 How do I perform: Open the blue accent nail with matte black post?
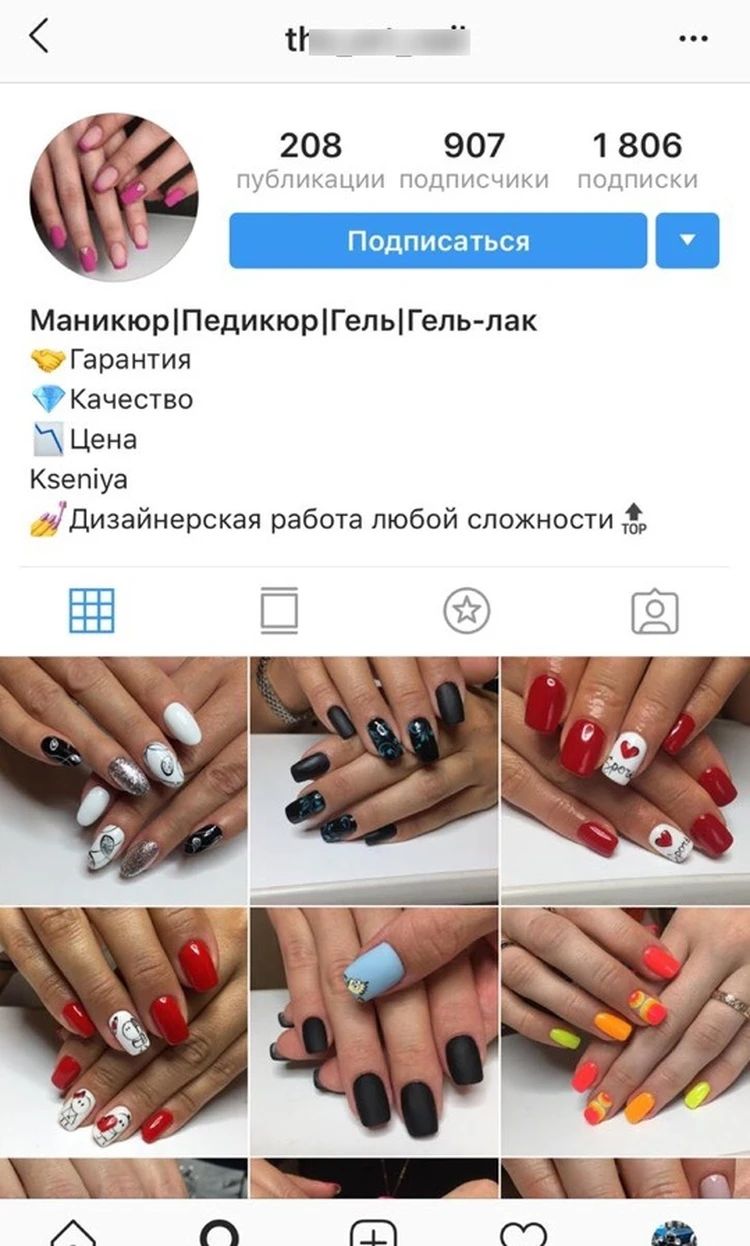tap(374, 1031)
